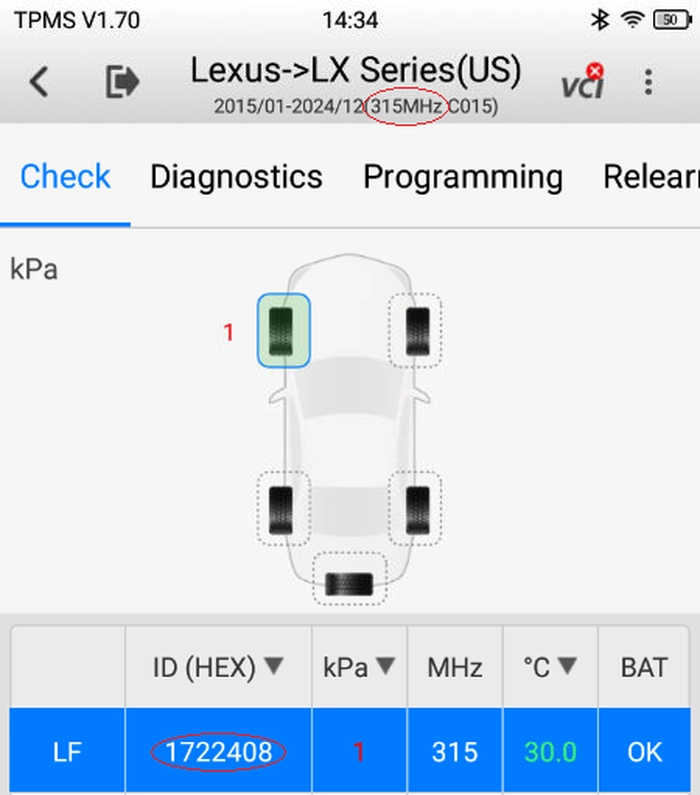Choose the right rear tire on diagram
Image resolution: width=700 pixels, height=795 pixels.
[415, 509]
